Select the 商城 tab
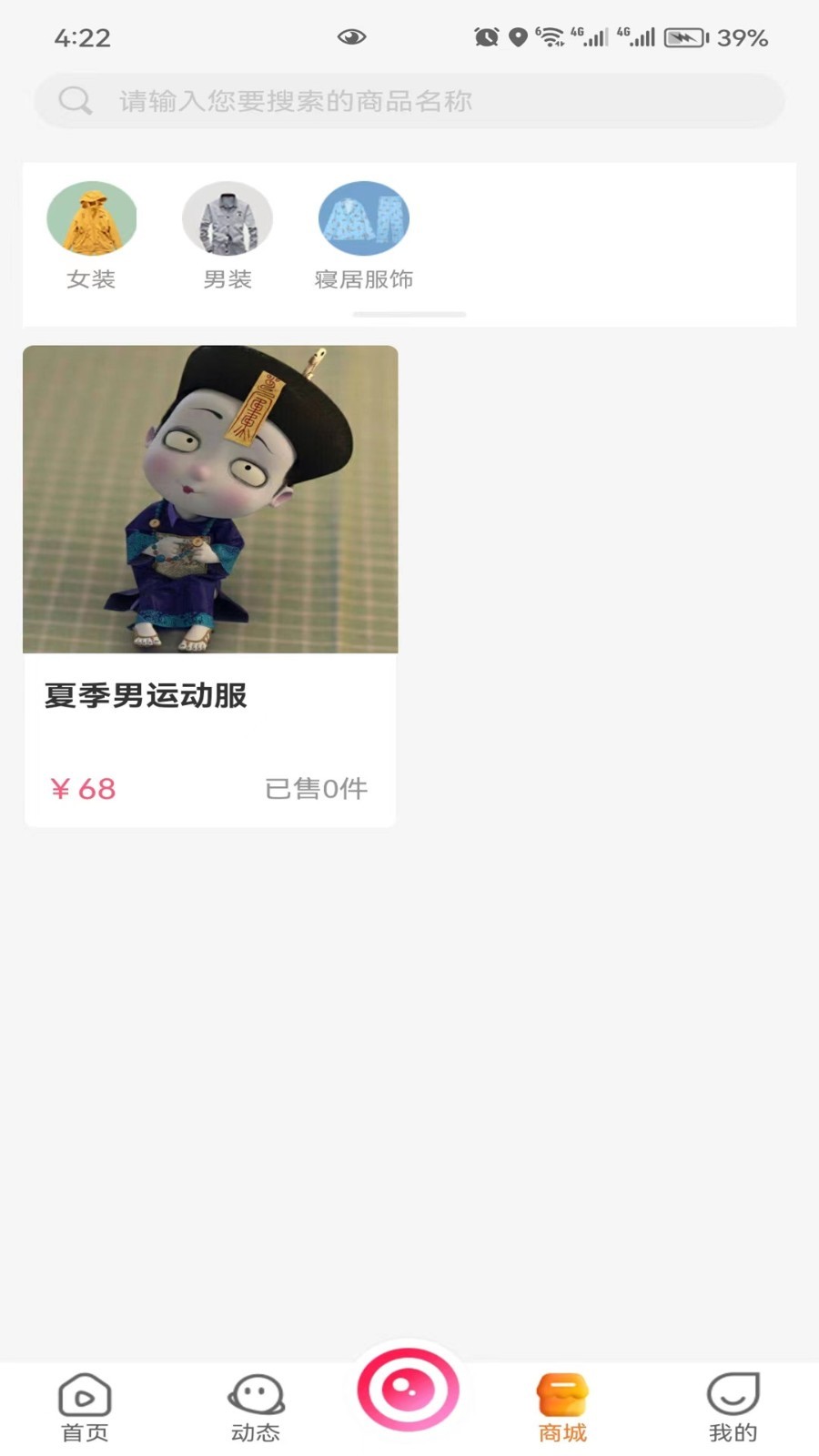Image resolution: width=819 pixels, height=1456 pixels. 562,1408
